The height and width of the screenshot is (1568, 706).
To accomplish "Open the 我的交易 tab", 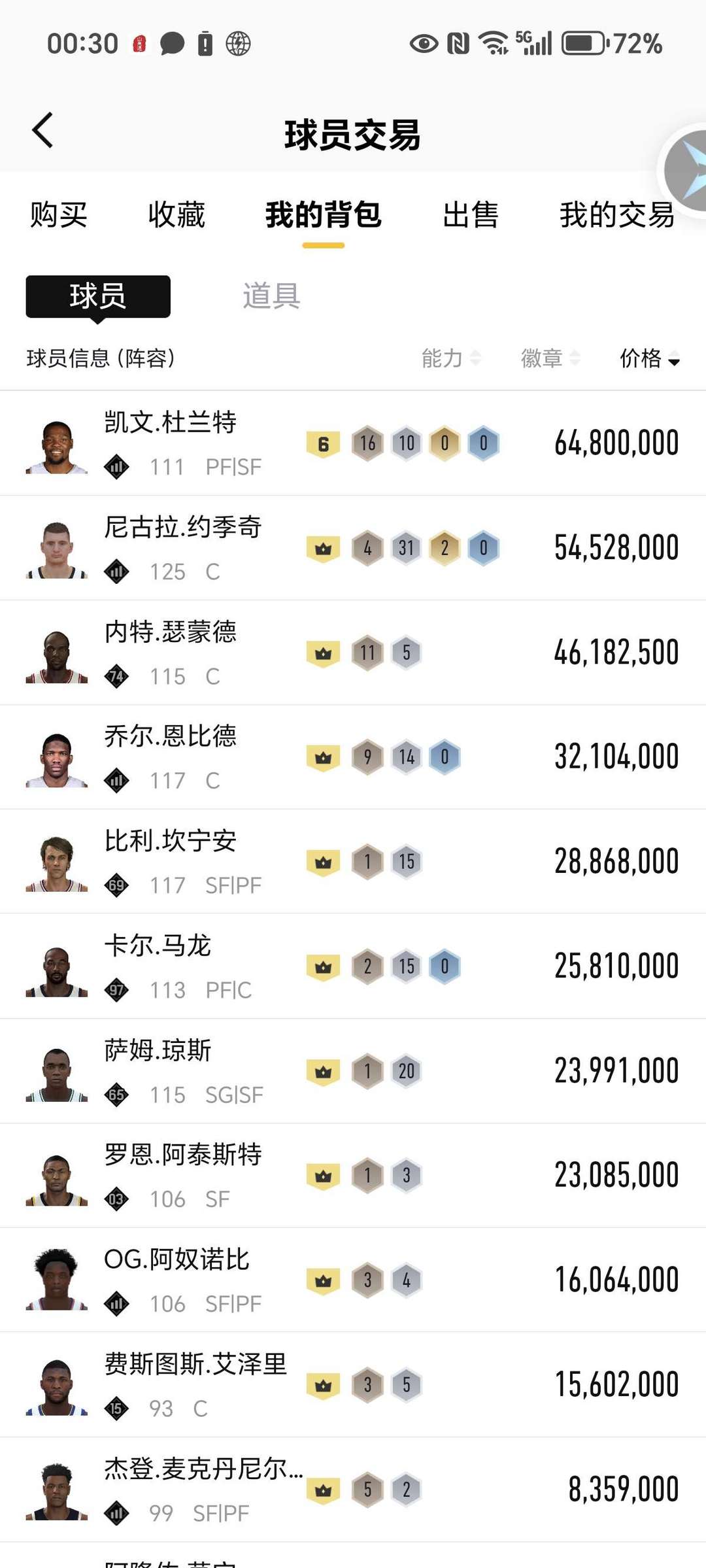I will (616, 215).
